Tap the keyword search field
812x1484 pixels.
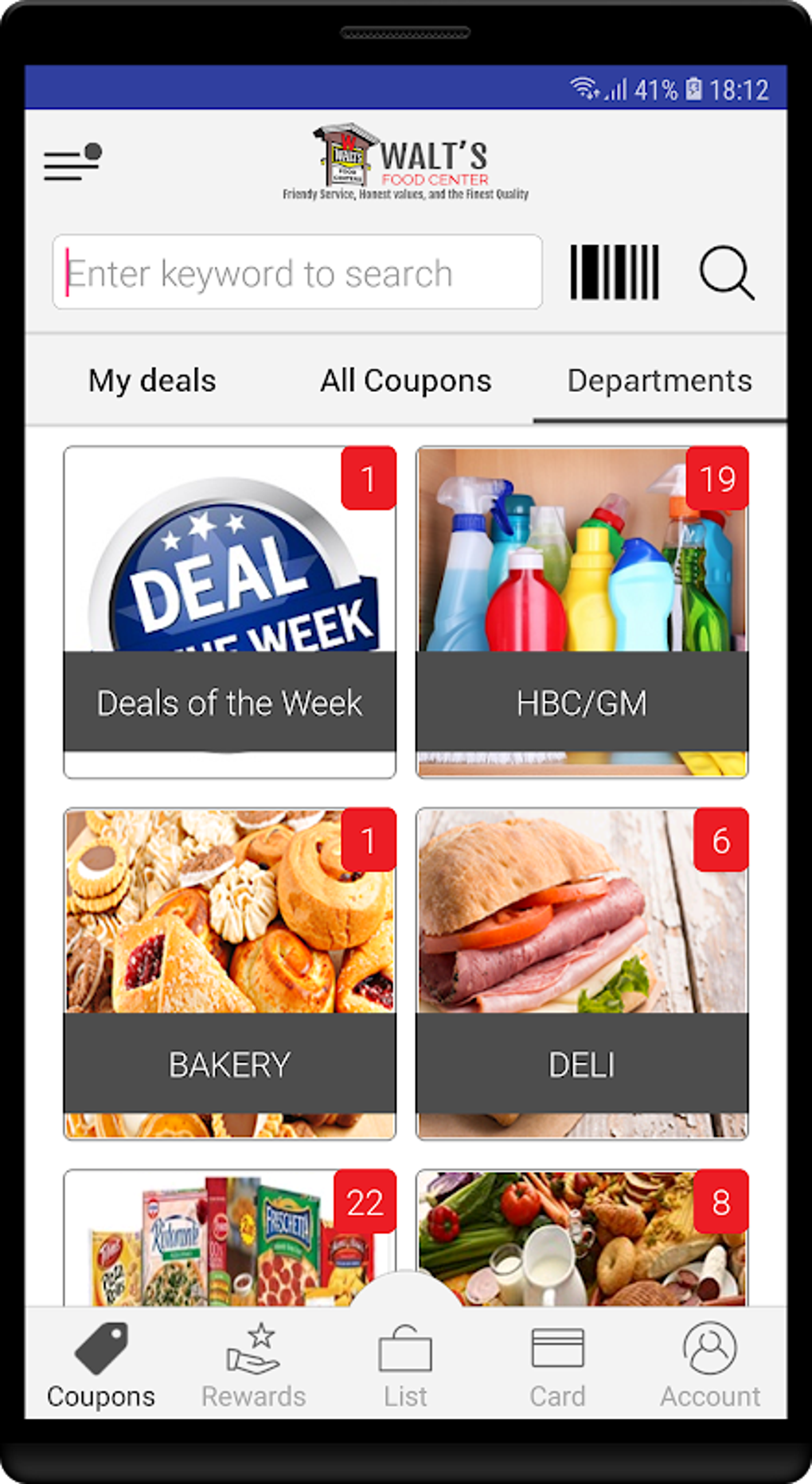click(297, 272)
